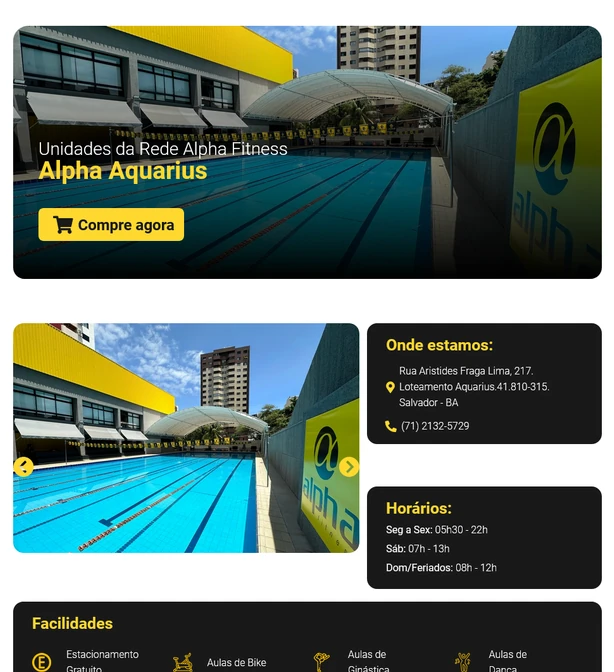Open the Rua Aristides Fraga Lima address
The image size is (614, 672).
[473, 386]
